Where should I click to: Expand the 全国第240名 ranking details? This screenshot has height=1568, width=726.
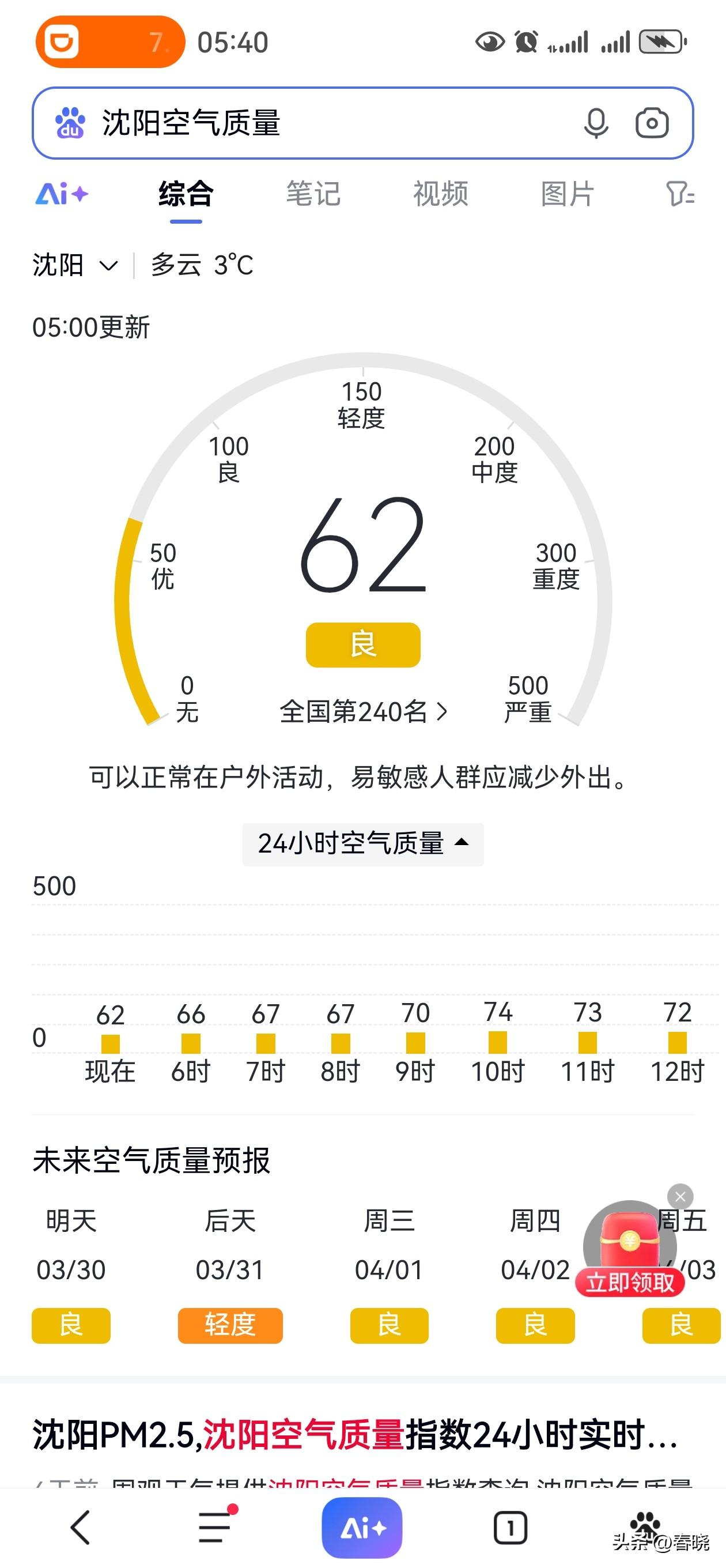click(x=362, y=711)
